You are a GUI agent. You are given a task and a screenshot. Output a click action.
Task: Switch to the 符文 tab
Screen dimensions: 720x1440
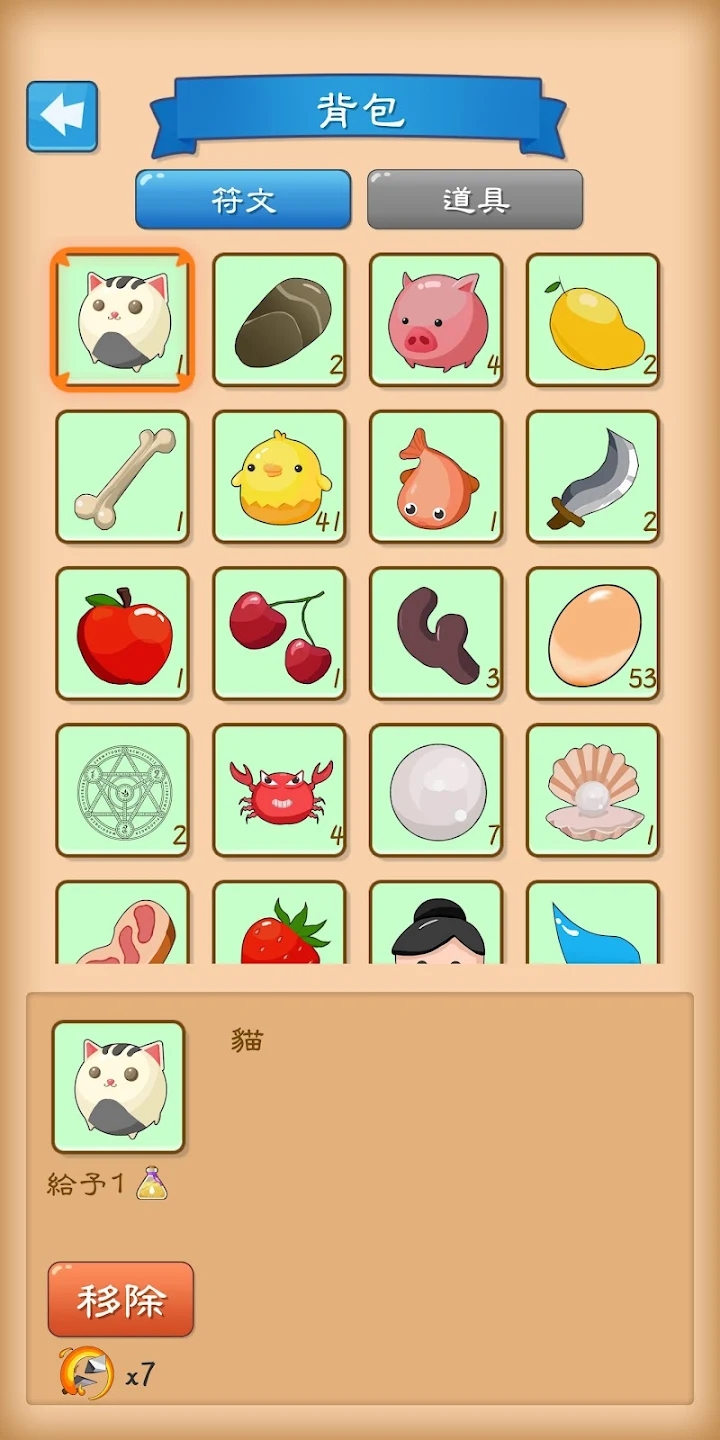(x=243, y=199)
